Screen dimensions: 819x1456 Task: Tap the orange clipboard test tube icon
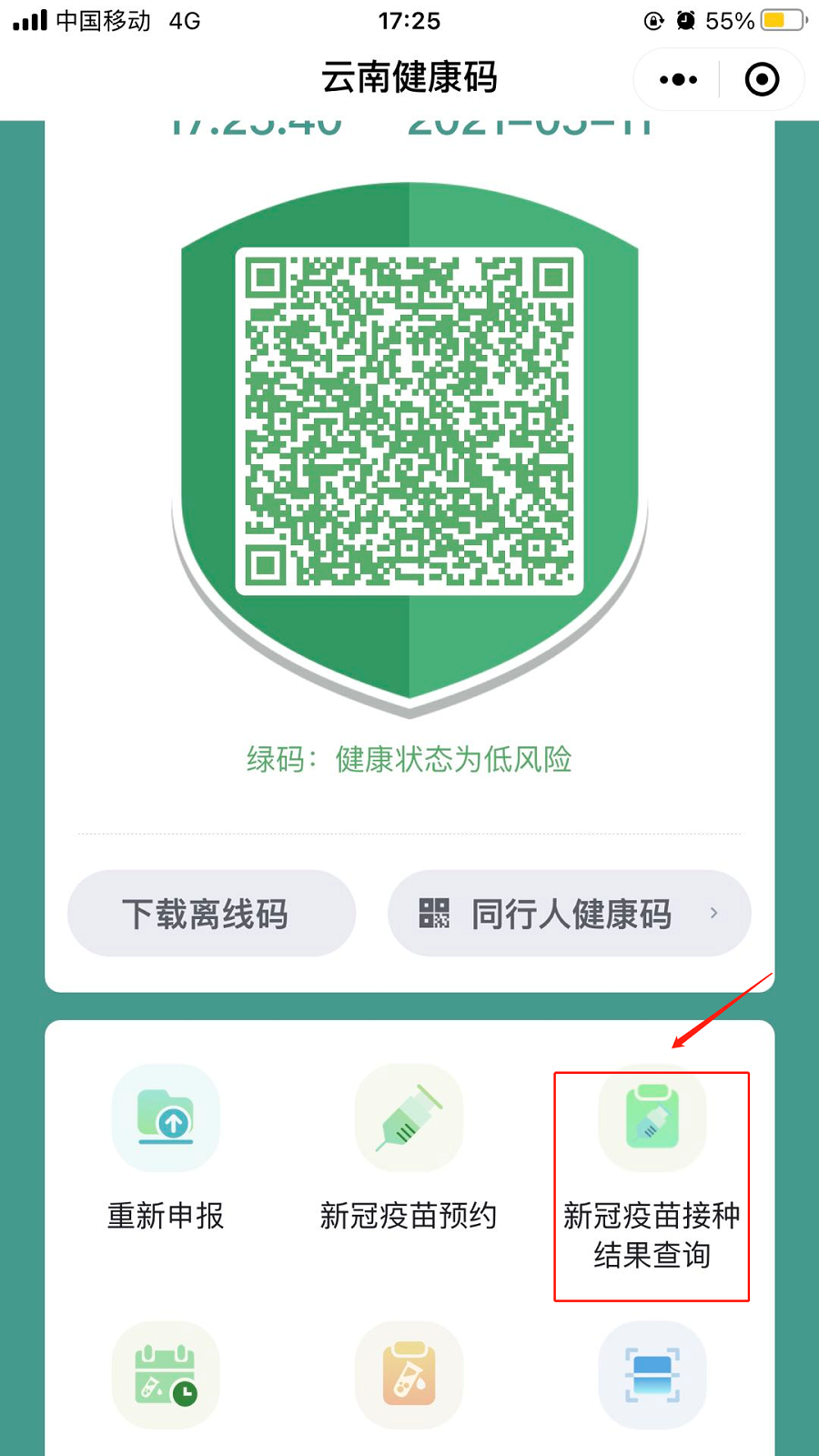tap(409, 1375)
